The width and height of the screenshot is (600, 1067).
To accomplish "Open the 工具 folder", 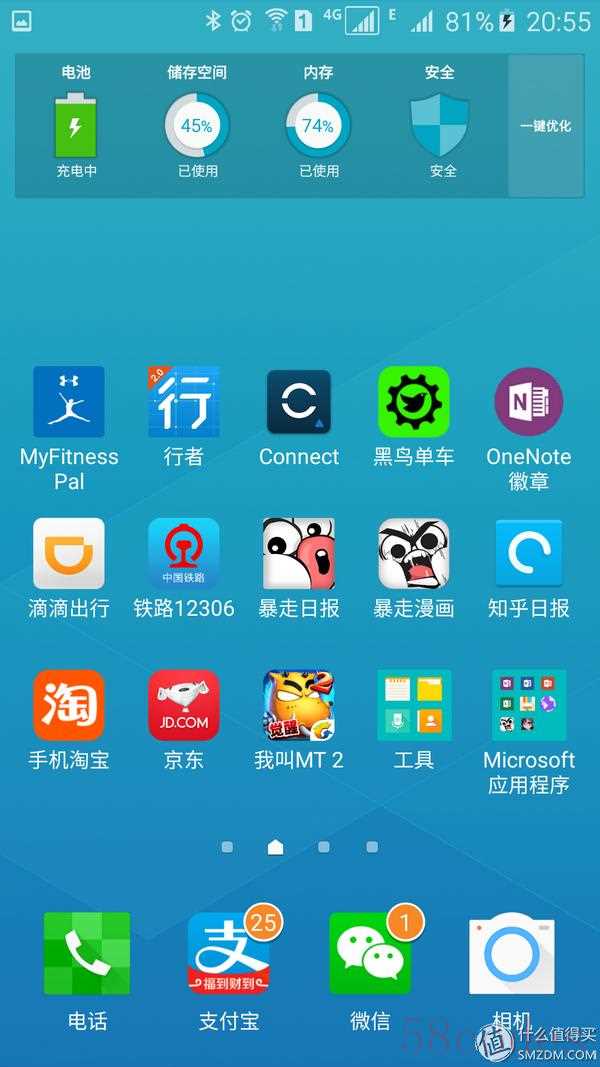I will point(414,705).
